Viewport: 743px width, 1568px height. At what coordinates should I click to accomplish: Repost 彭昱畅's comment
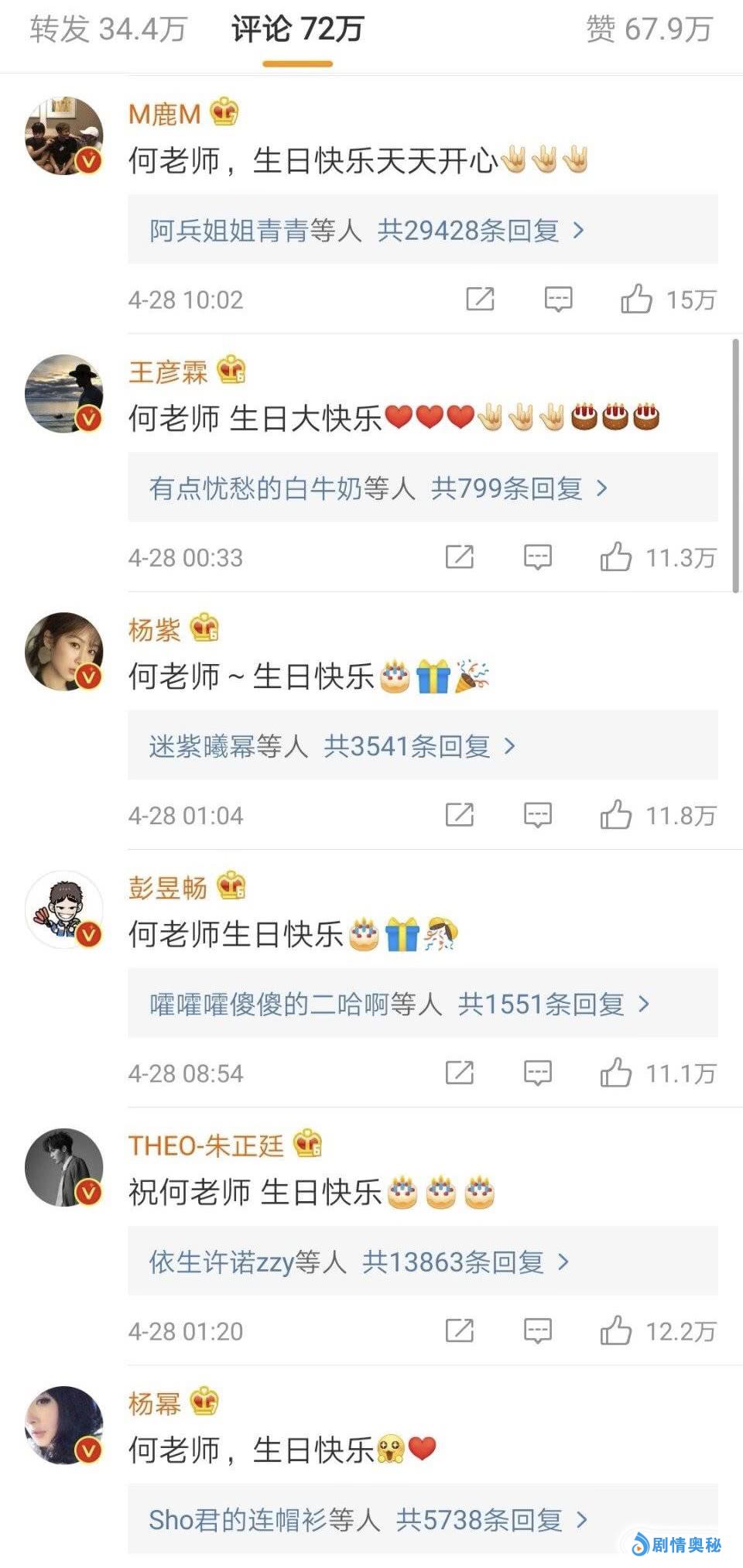pyautogui.click(x=459, y=1073)
